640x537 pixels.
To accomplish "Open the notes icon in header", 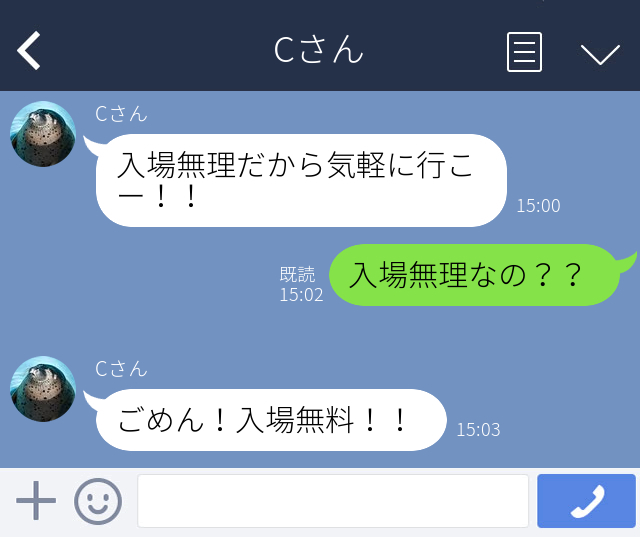I will (x=524, y=52).
